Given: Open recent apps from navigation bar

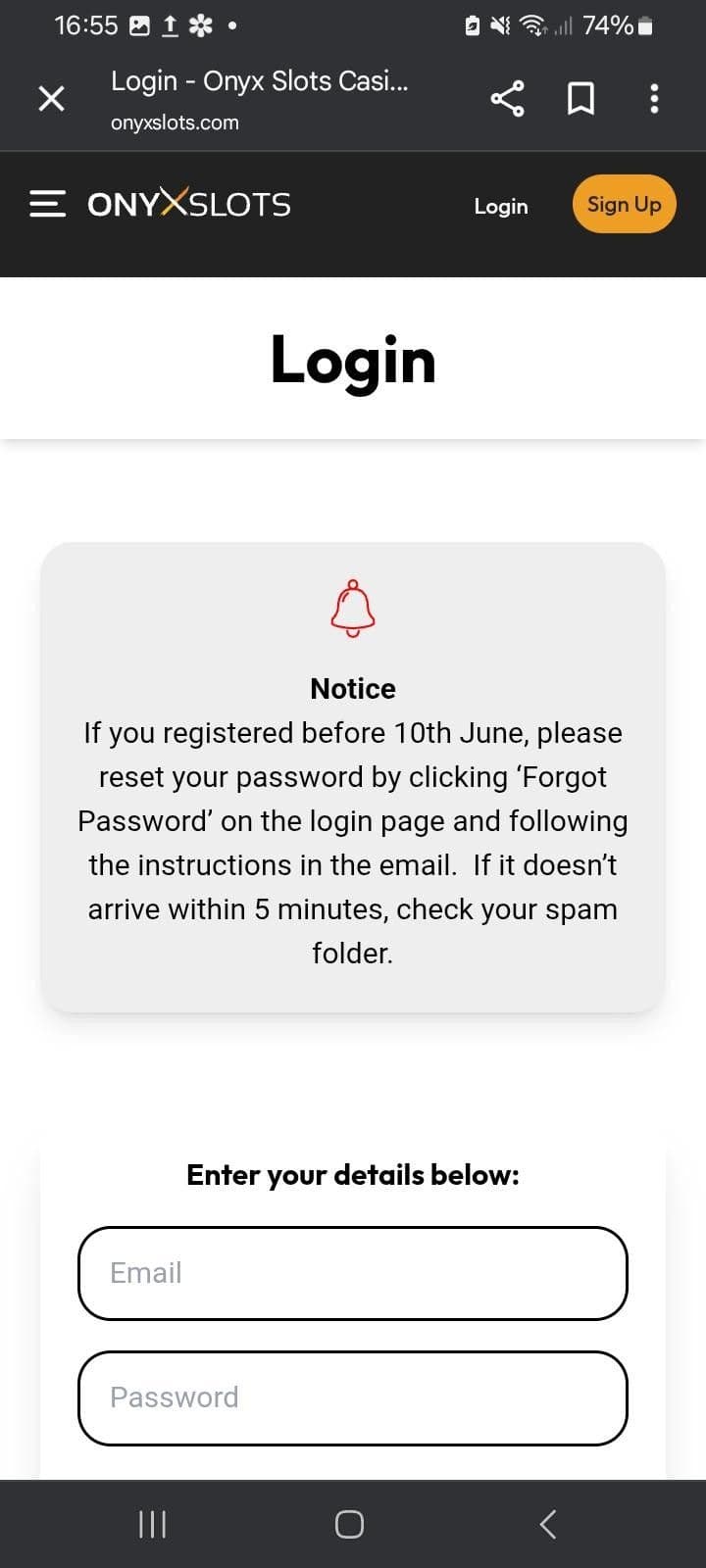Looking at the screenshot, I should 152,1524.
